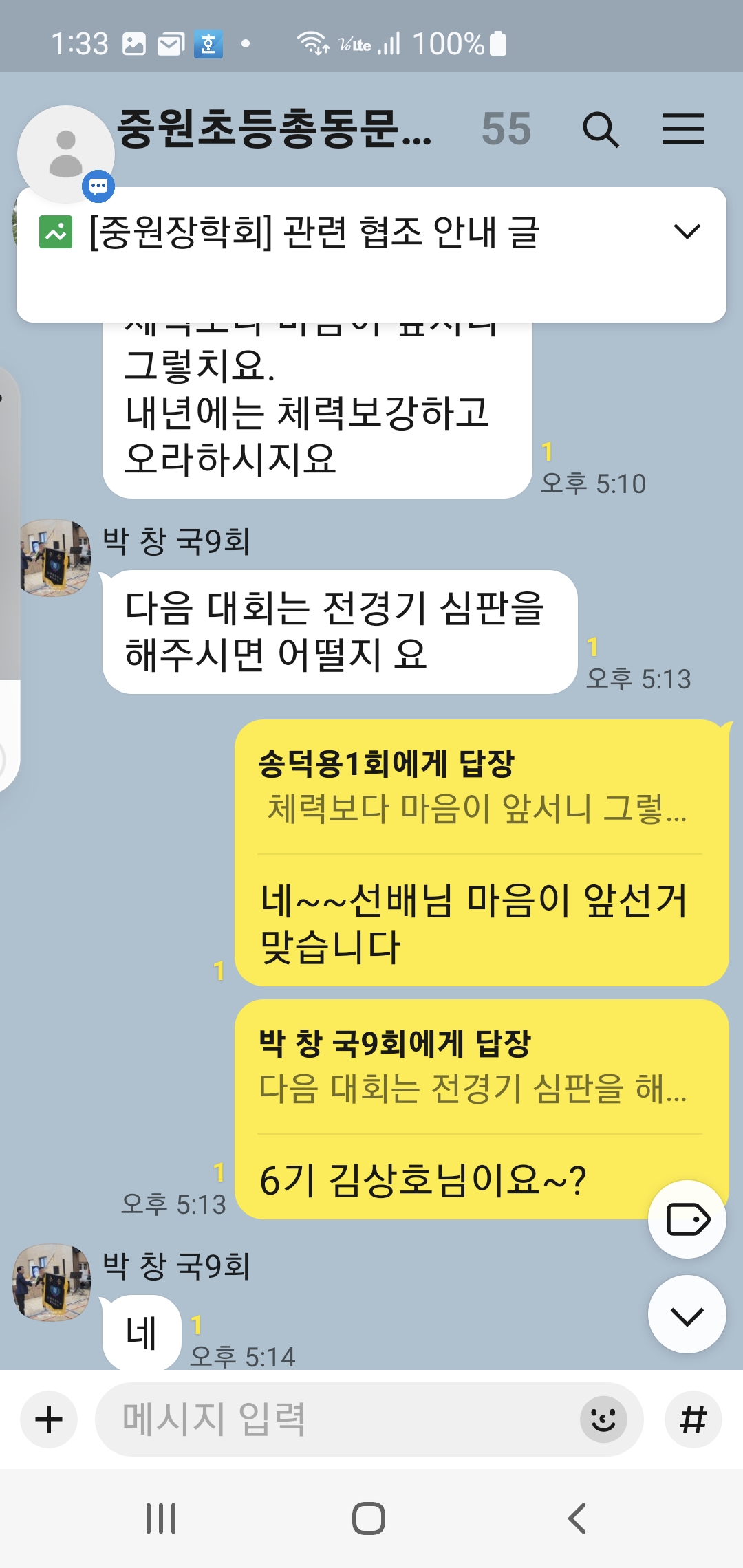Screen dimensions: 743x1568
Task: Open the quoted reply to 송덕용1회
Action: pyautogui.click(x=475, y=787)
